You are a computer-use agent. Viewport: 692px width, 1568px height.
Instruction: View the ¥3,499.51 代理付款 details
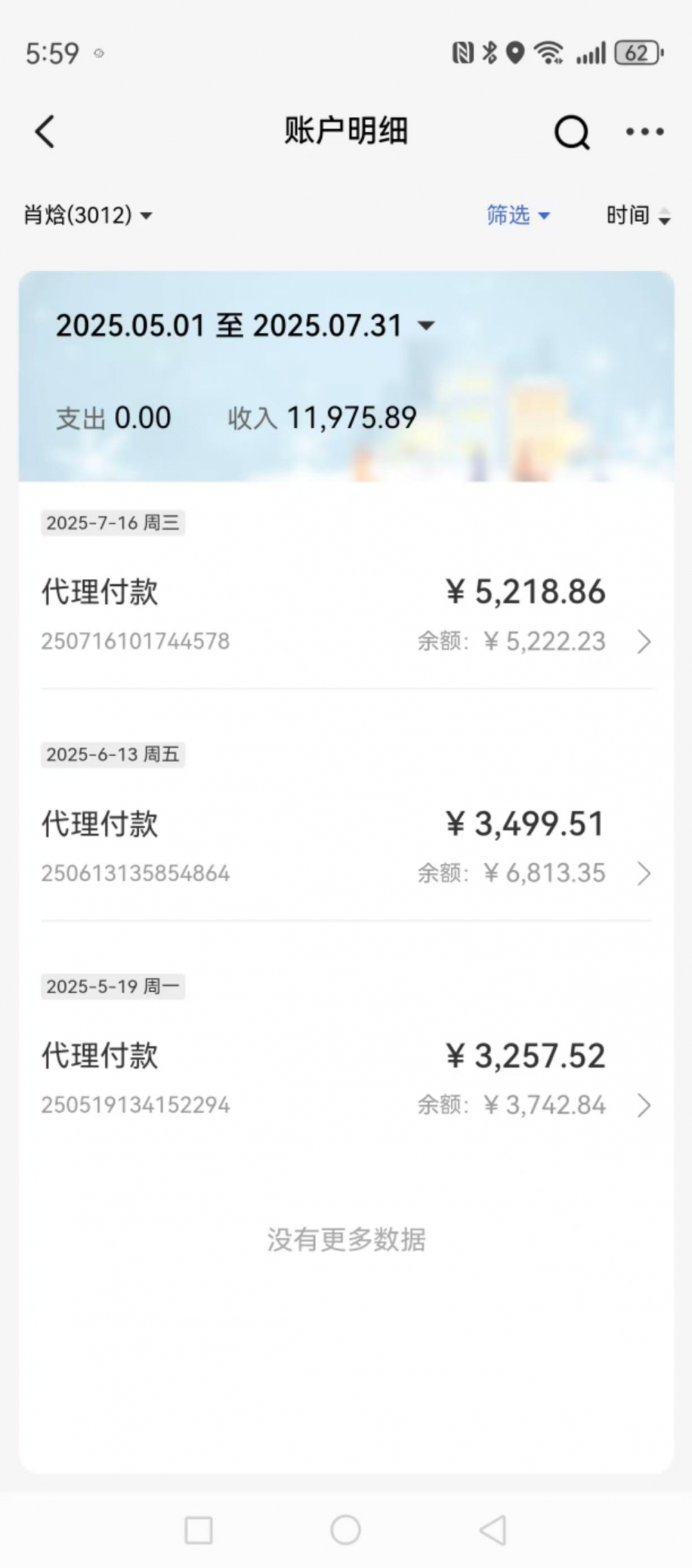tap(346, 847)
